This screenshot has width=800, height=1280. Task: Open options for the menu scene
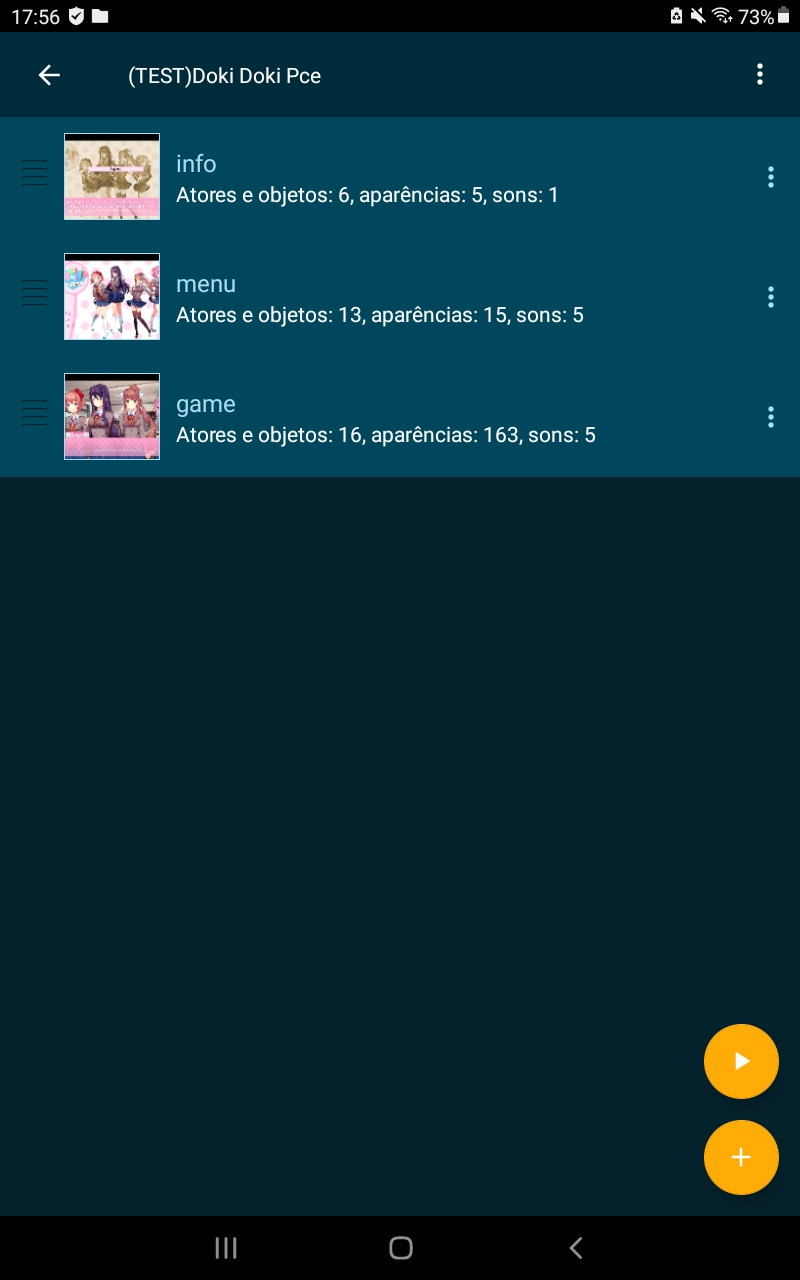(770, 297)
